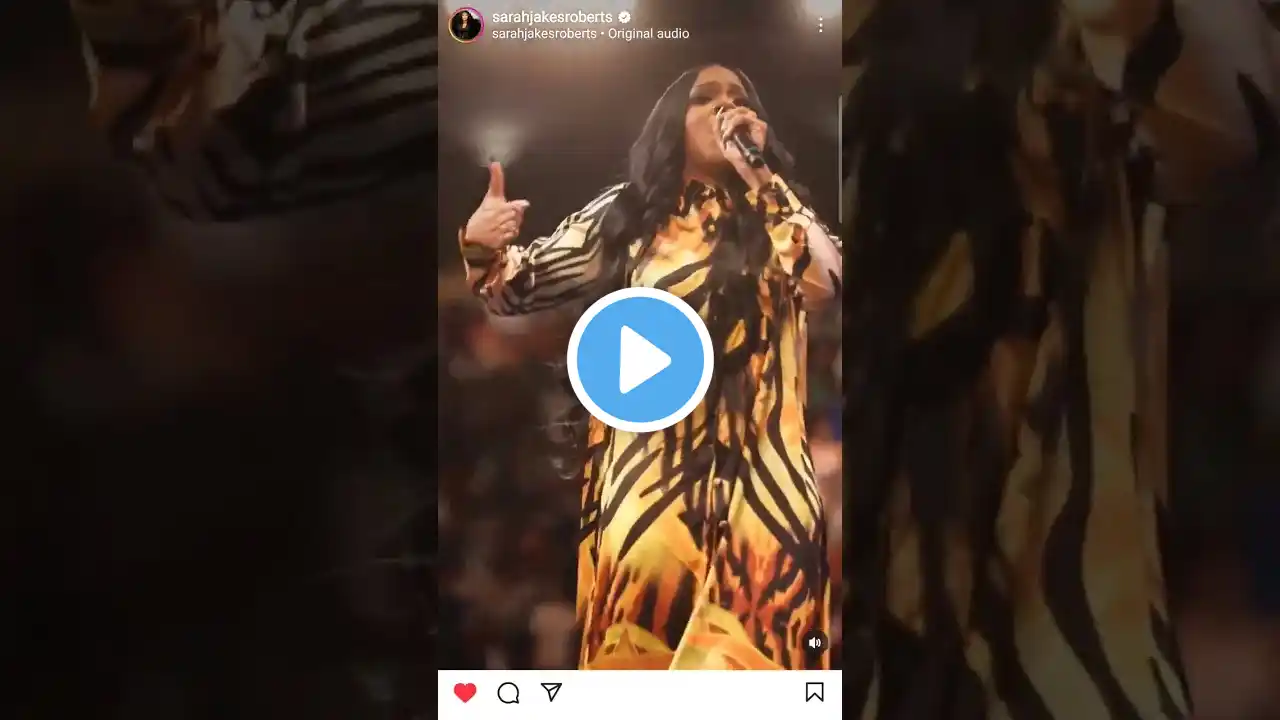
Task: Bookmark this reel
Action: (814, 692)
